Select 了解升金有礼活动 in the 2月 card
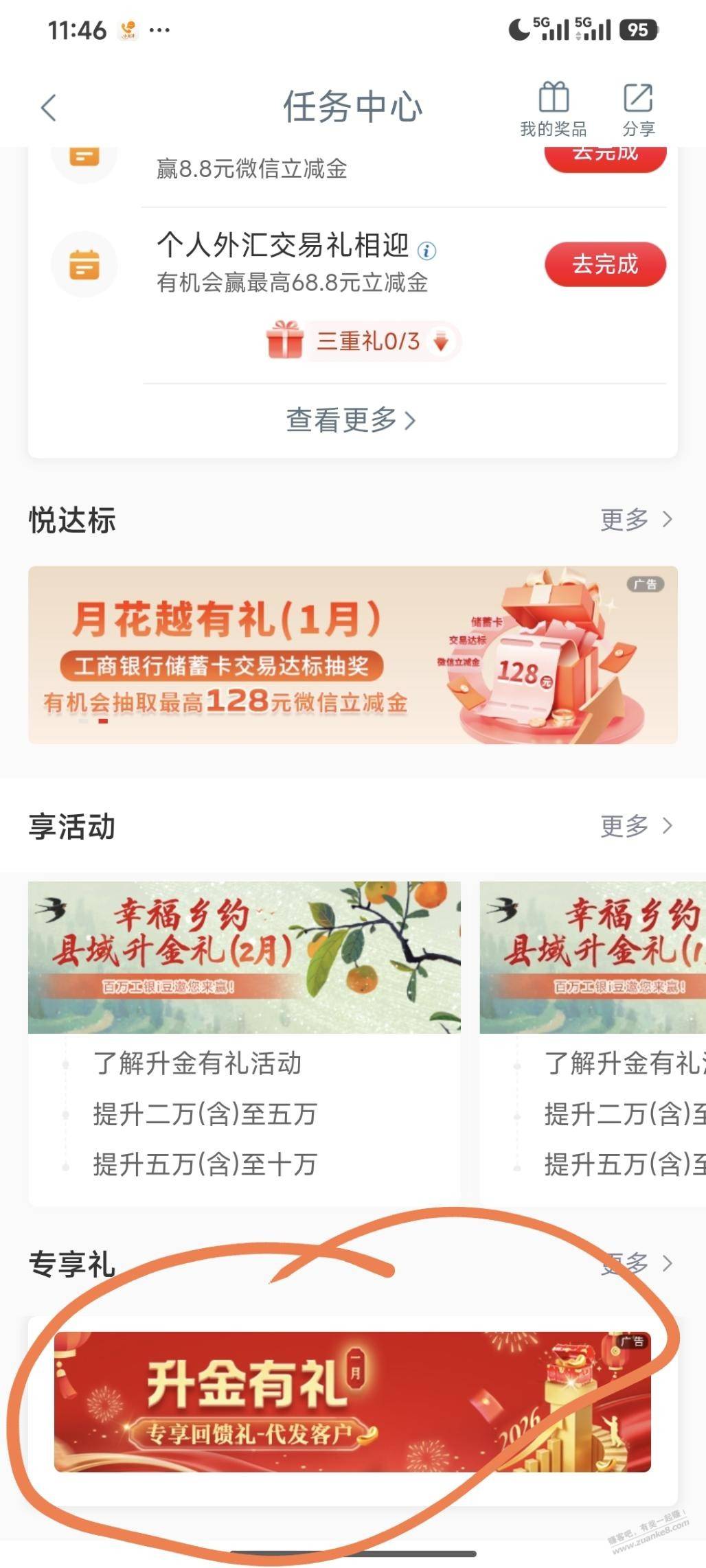Screen dimensions: 706x1568 (x=197, y=1063)
